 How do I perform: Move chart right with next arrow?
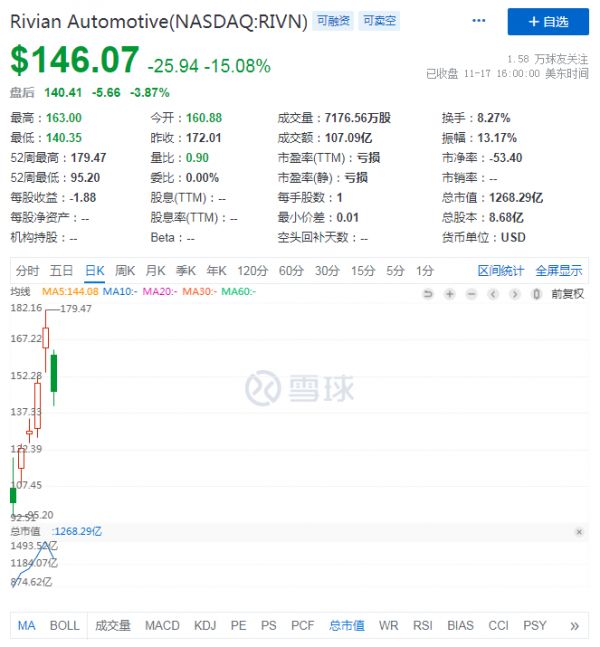pyautogui.click(x=515, y=294)
